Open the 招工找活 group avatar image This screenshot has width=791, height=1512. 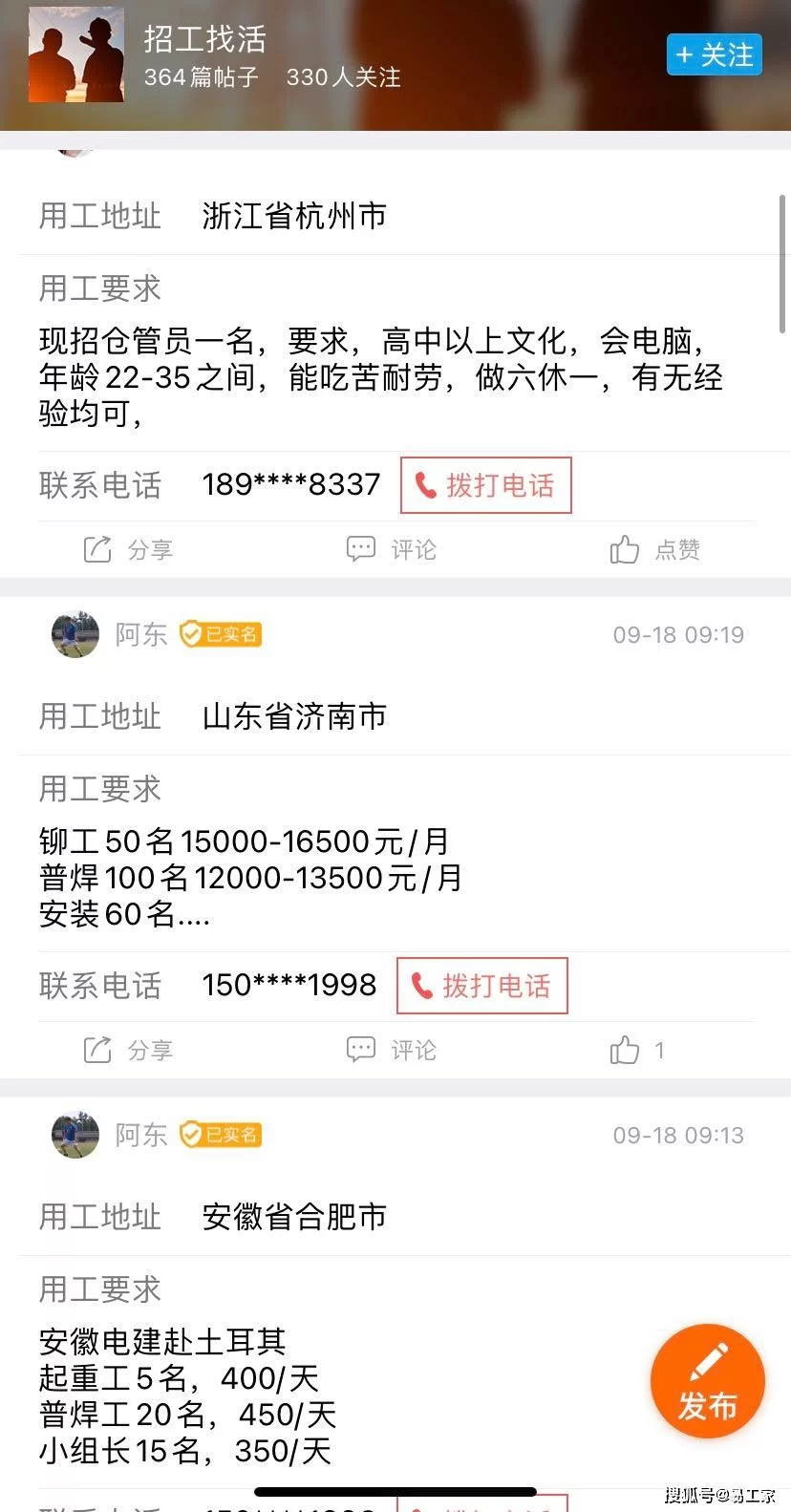76,53
